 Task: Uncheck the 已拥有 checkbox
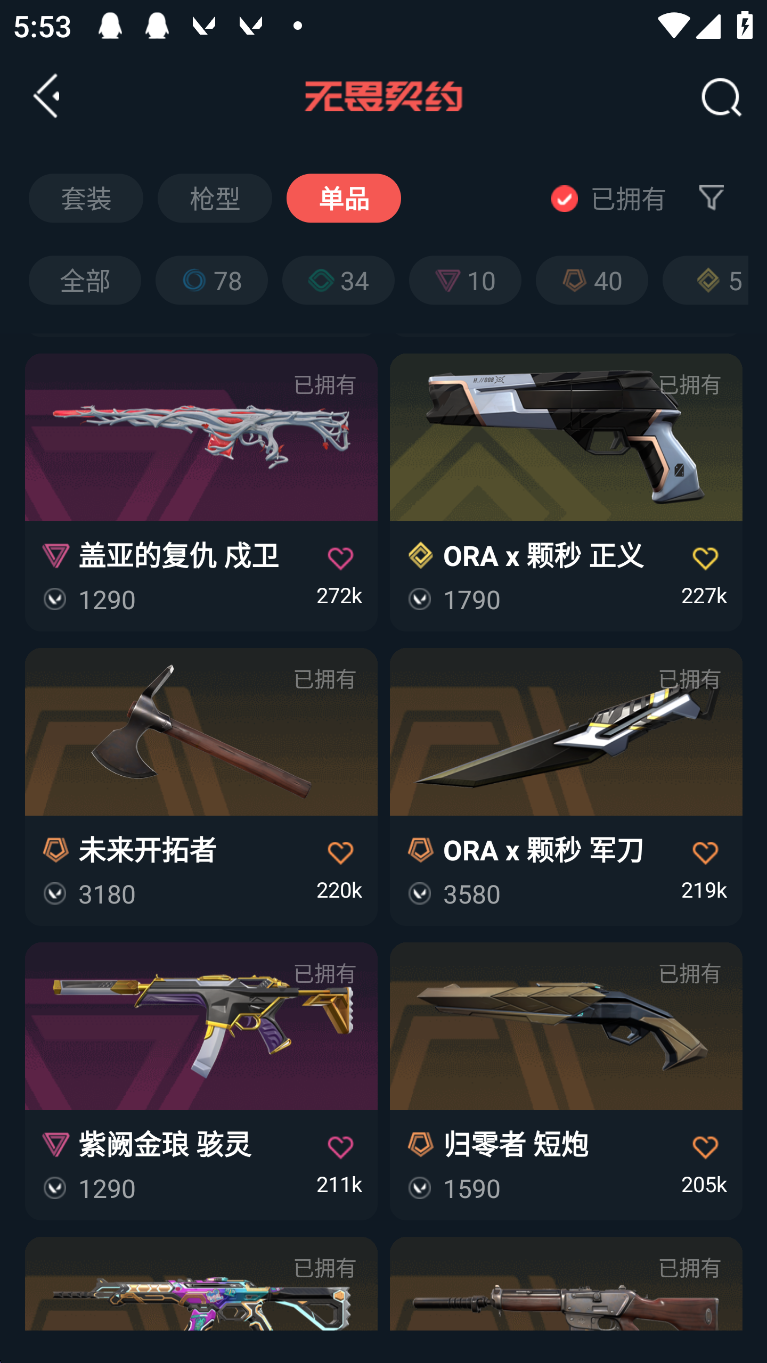click(x=564, y=198)
